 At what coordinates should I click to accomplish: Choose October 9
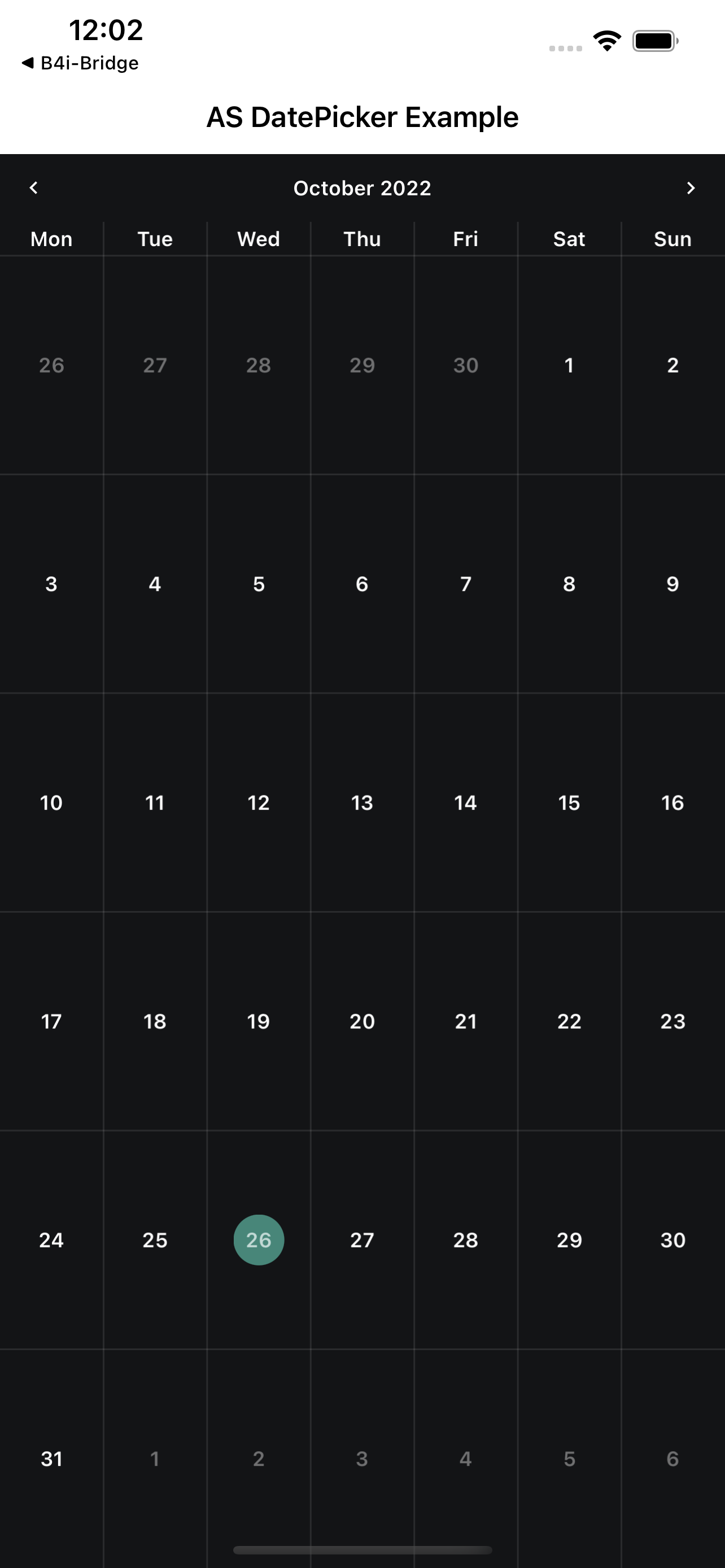[x=672, y=584]
